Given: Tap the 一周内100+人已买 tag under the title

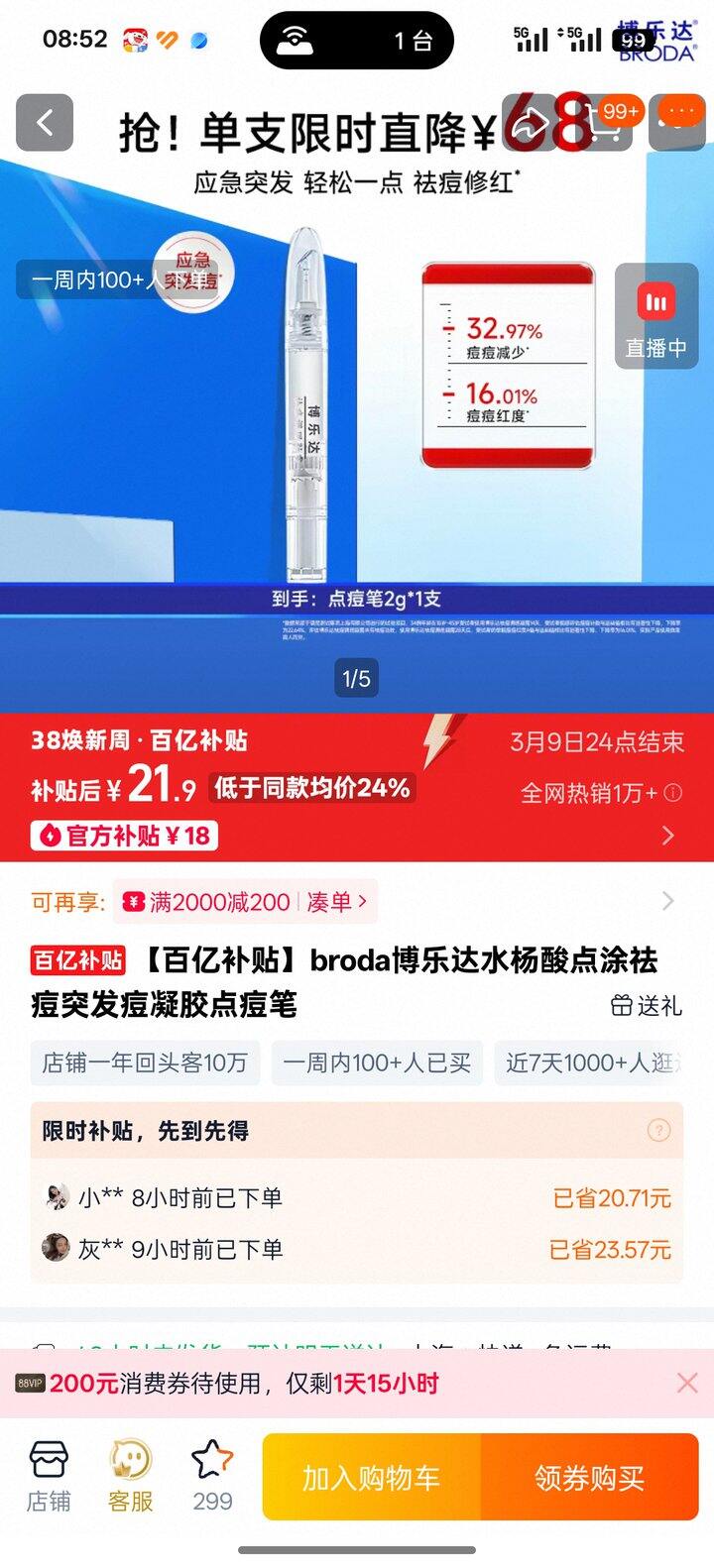Looking at the screenshot, I should tap(377, 1063).
